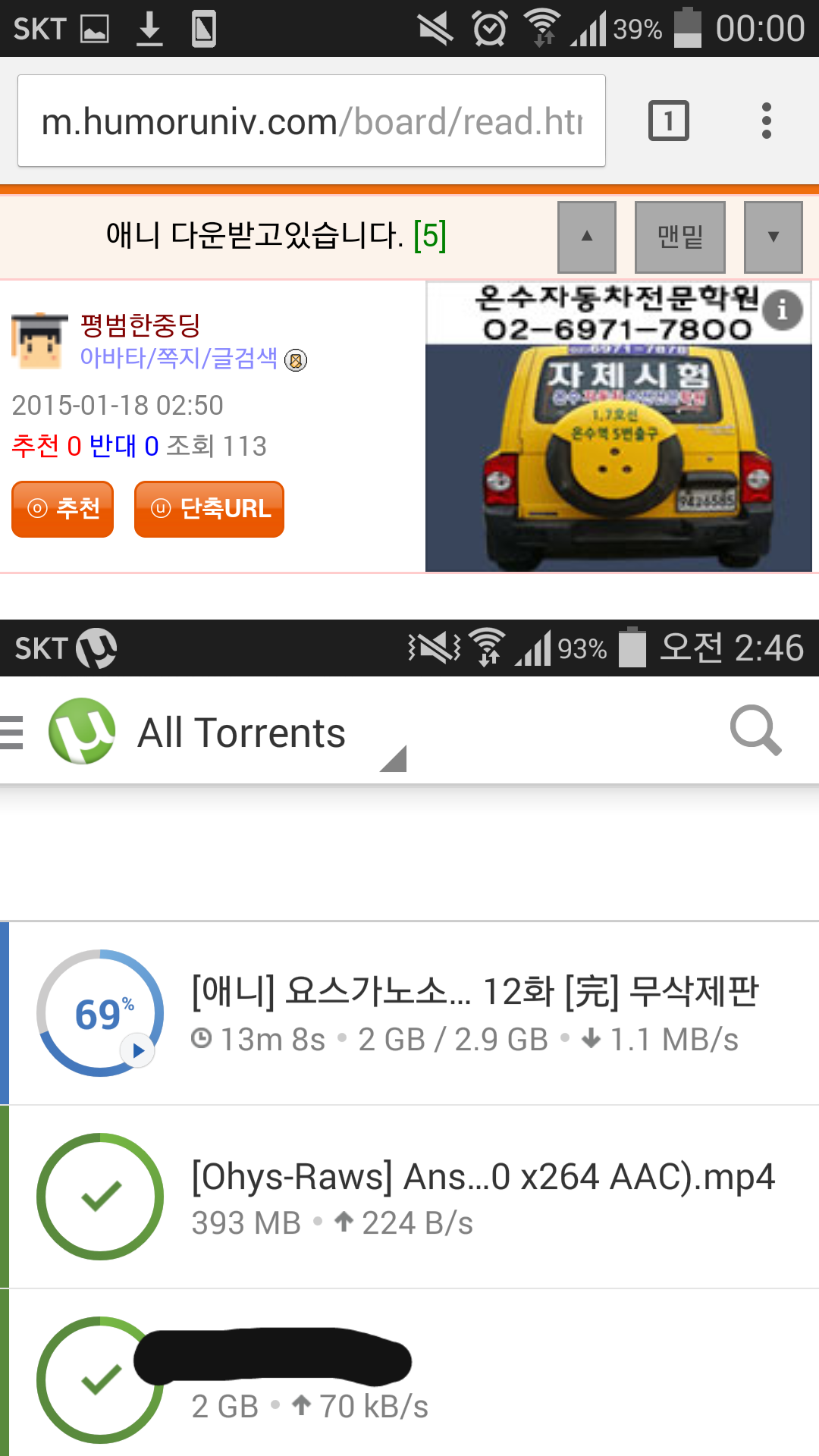
Task: Open the author 평범한중딩 profile
Action: point(140,325)
